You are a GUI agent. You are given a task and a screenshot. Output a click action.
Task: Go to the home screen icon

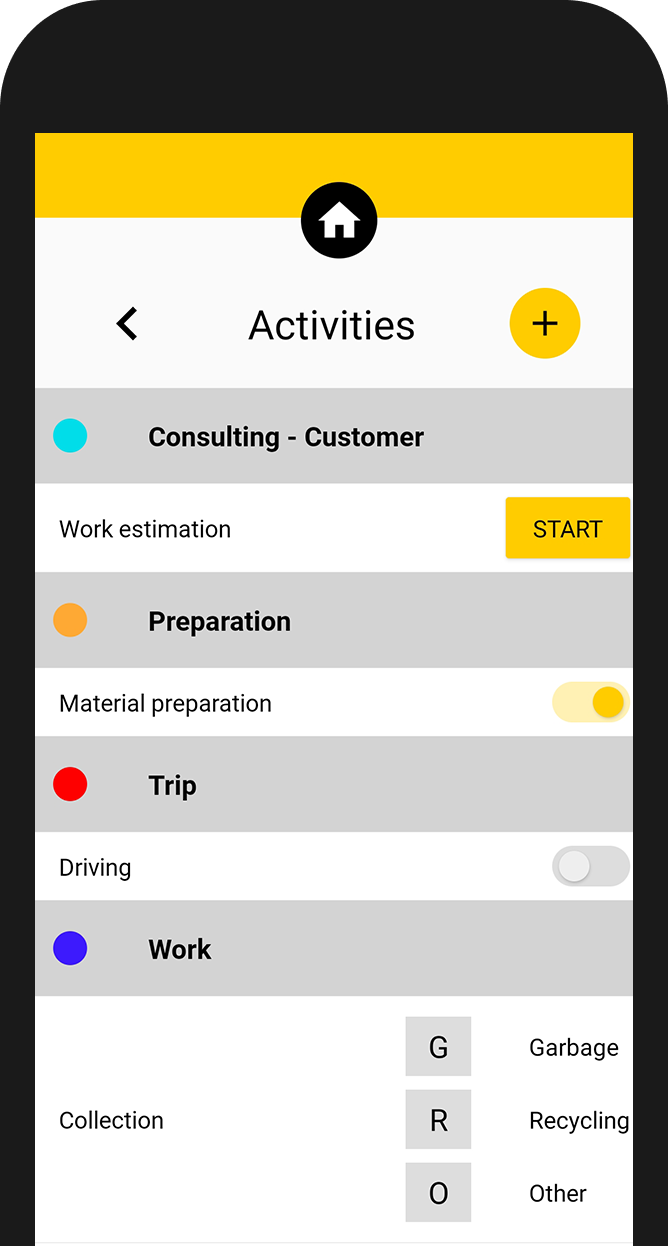pyautogui.click(x=339, y=220)
